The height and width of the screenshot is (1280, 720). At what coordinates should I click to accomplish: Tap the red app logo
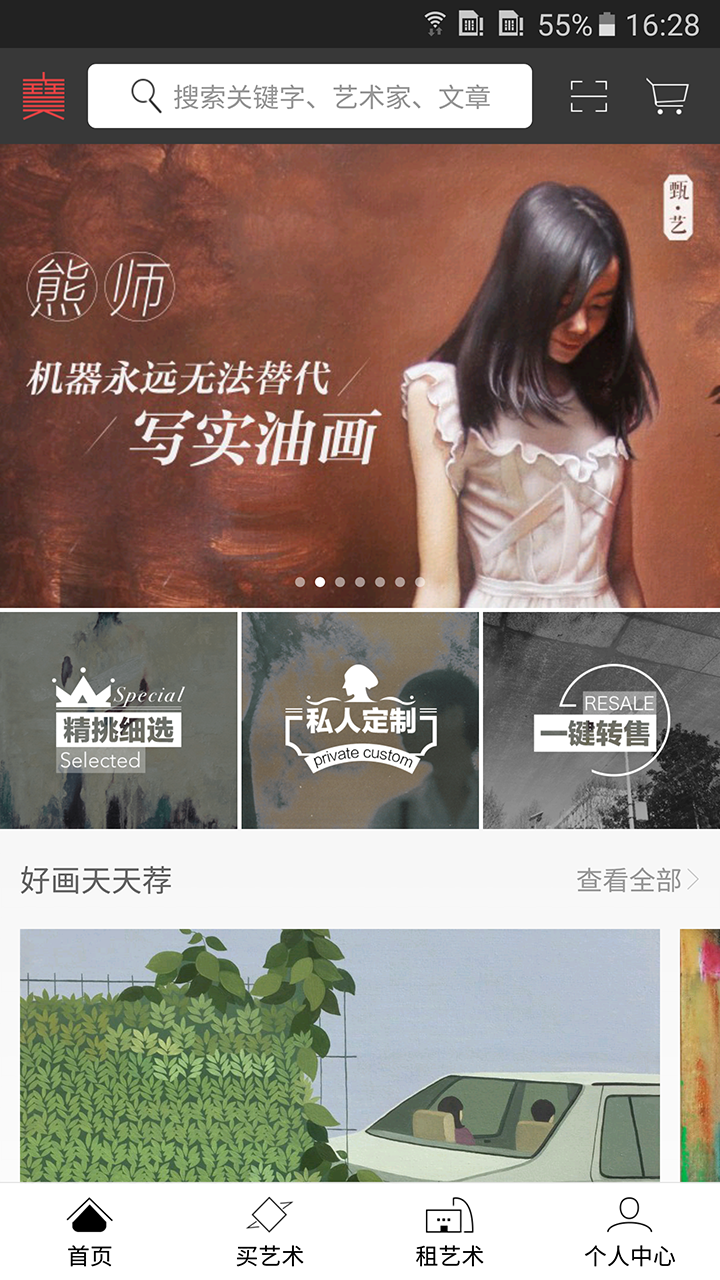click(44, 97)
